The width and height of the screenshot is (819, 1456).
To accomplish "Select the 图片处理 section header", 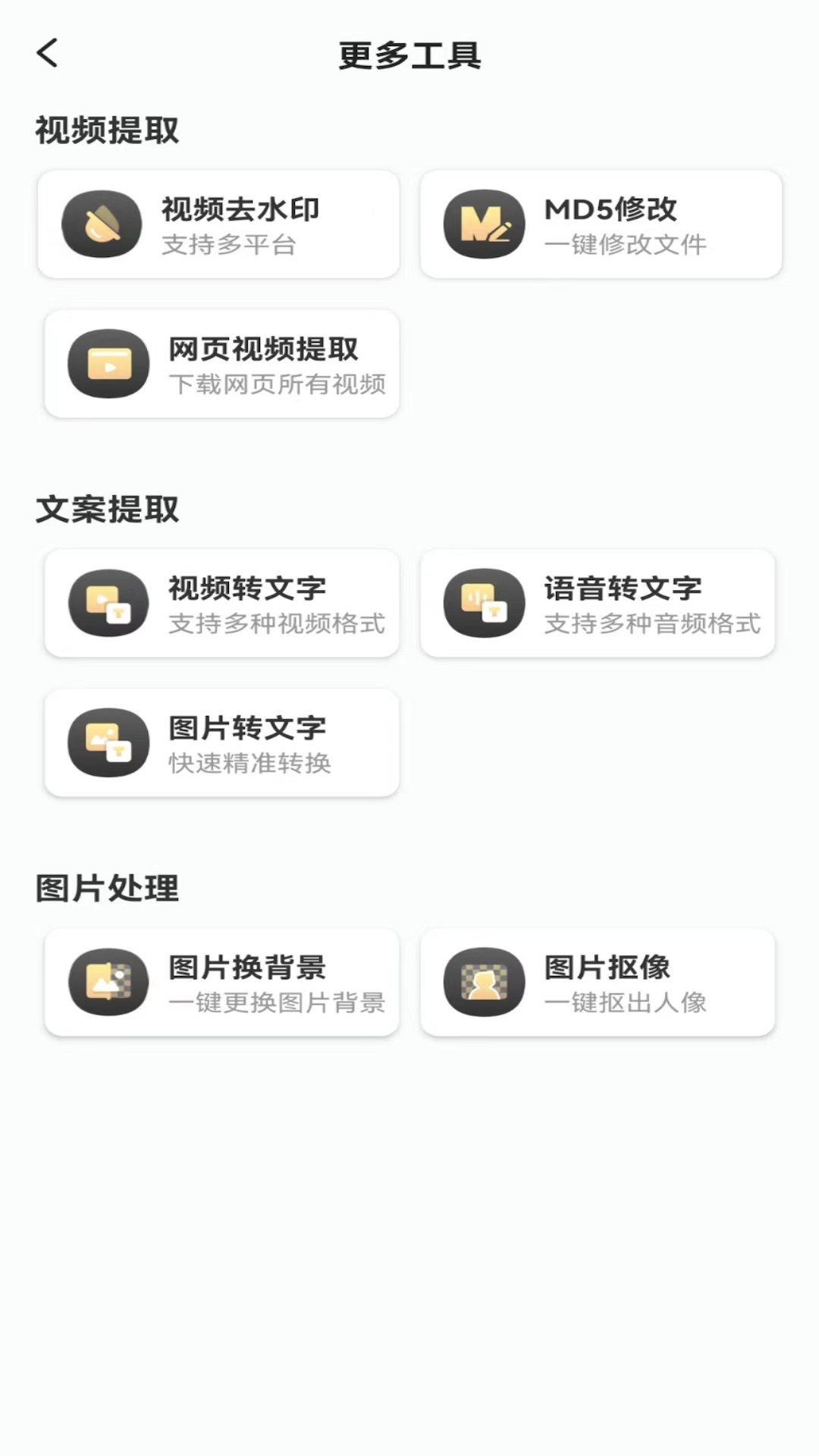I will (105, 887).
